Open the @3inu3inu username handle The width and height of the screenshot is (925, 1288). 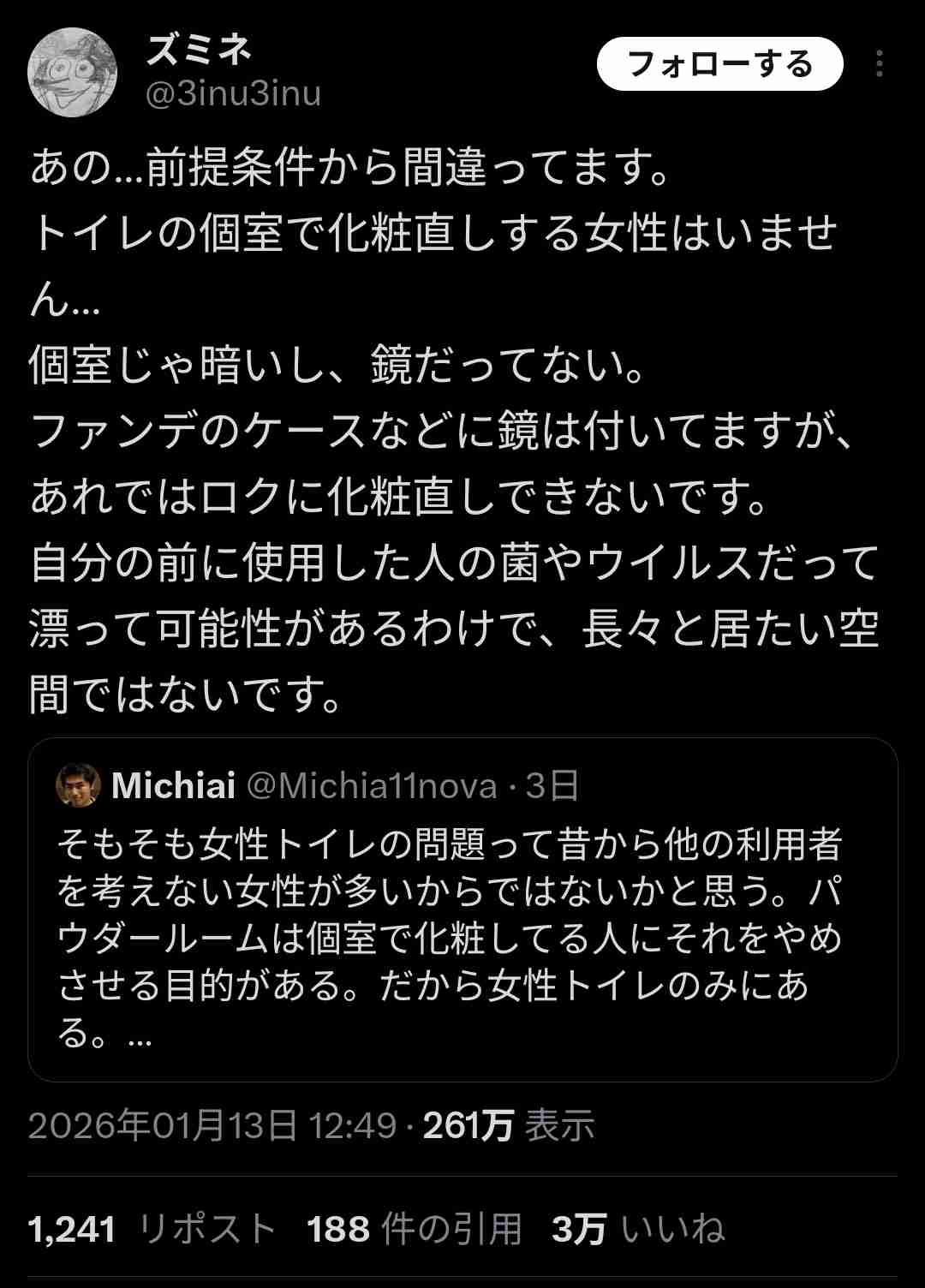(234, 93)
